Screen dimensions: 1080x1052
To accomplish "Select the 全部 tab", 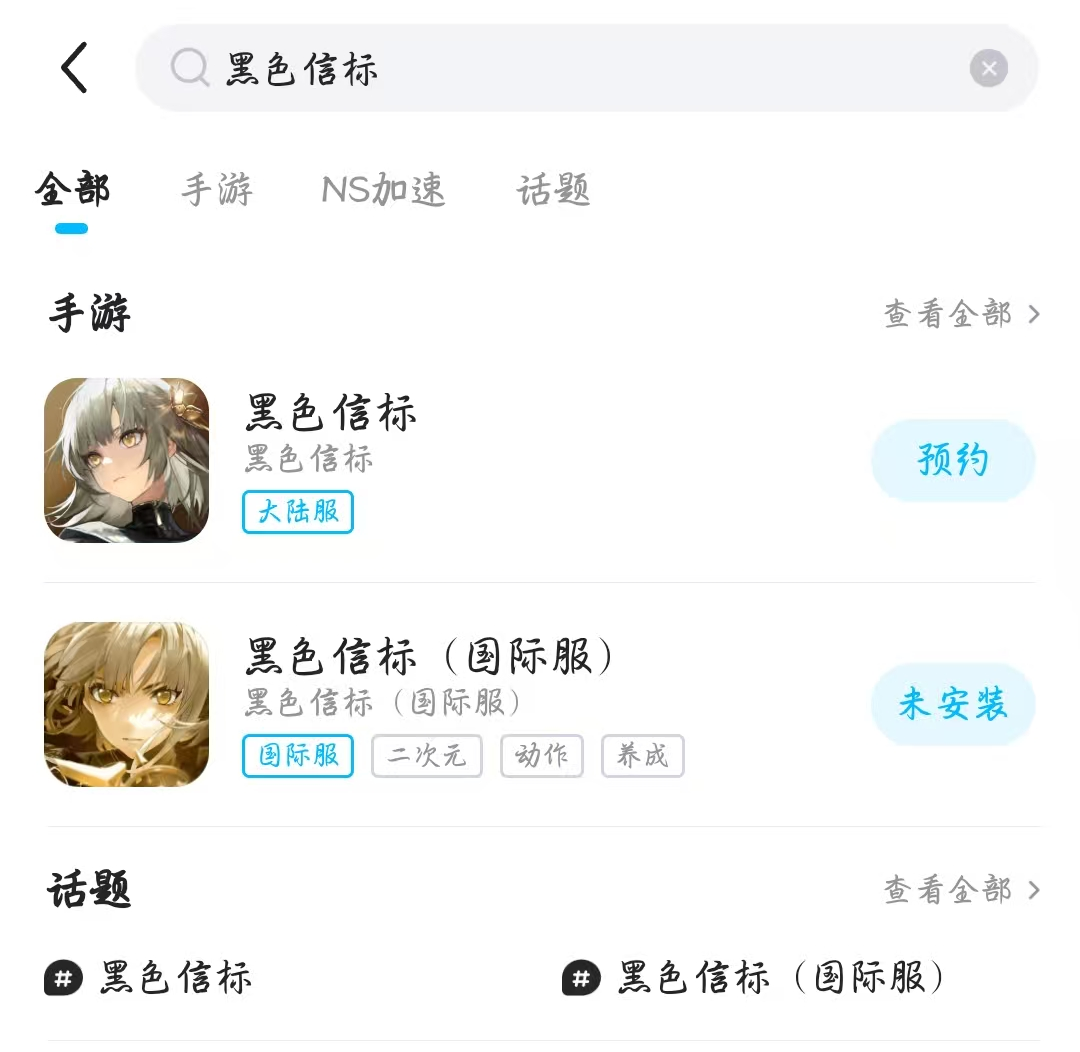I will [x=72, y=189].
